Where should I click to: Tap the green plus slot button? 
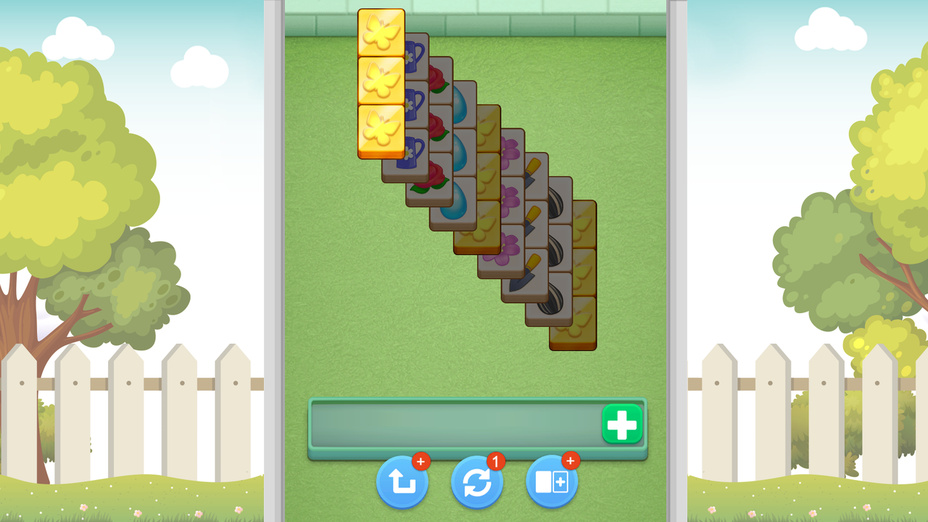[x=622, y=425]
